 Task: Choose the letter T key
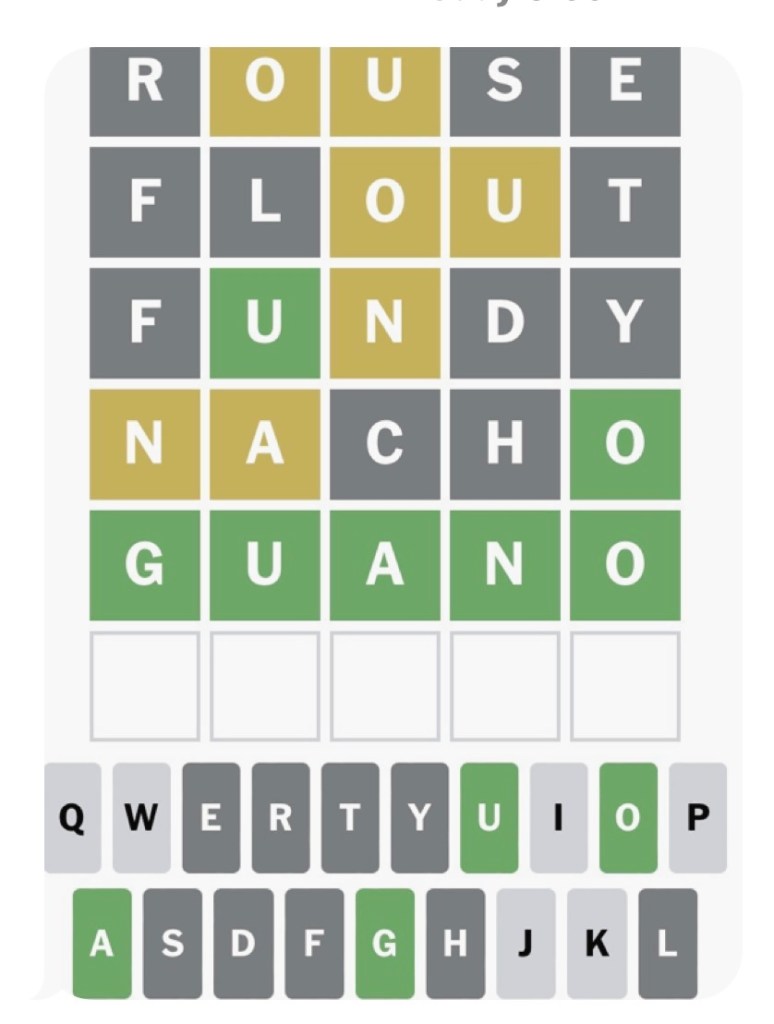pos(350,818)
